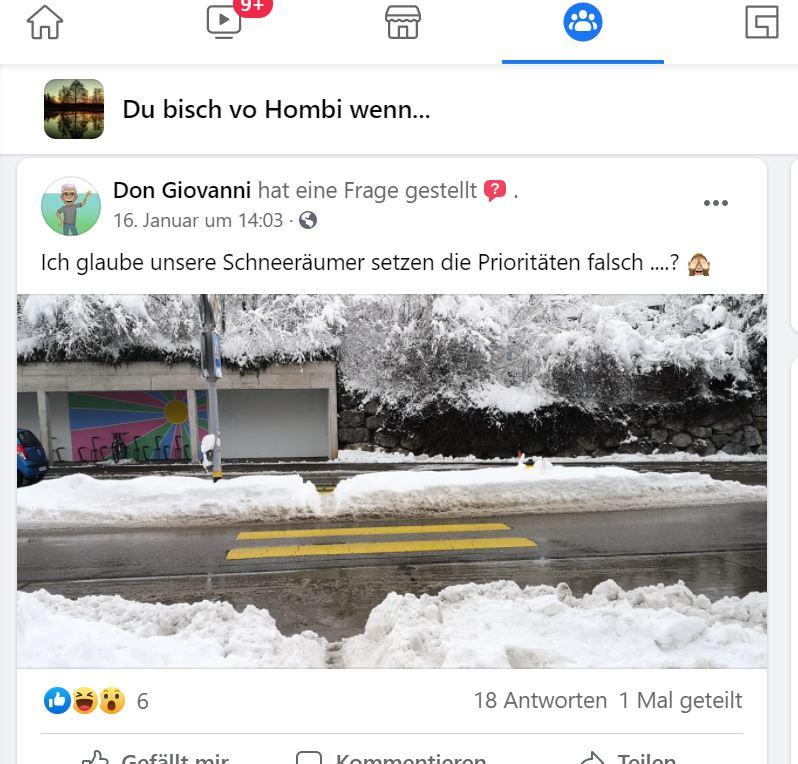Open the post timestamp '16. Januar um 14:03'
The image size is (798, 764).
[x=198, y=220]
